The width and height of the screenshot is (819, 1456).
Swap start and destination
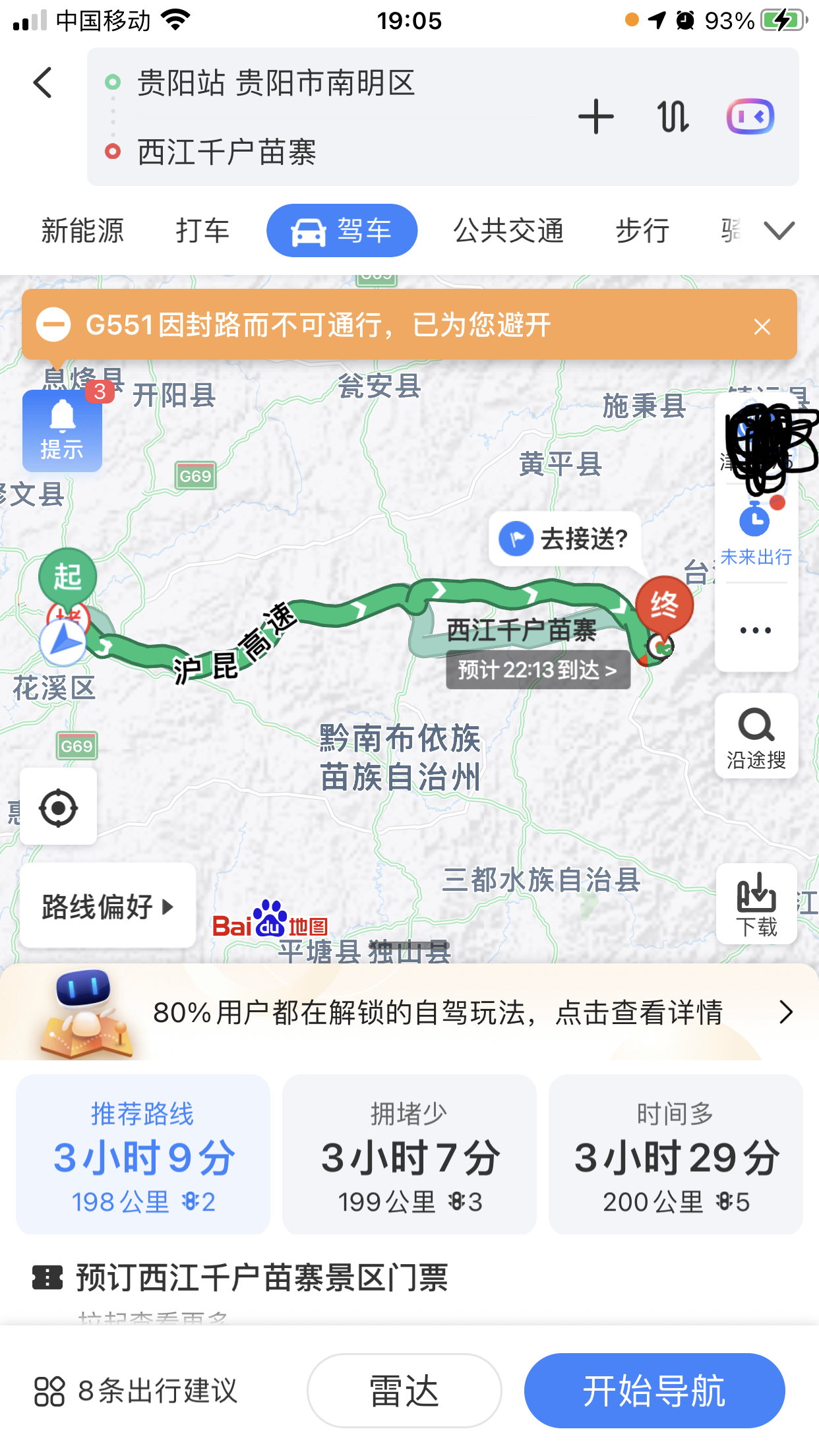tap(673, 117)
